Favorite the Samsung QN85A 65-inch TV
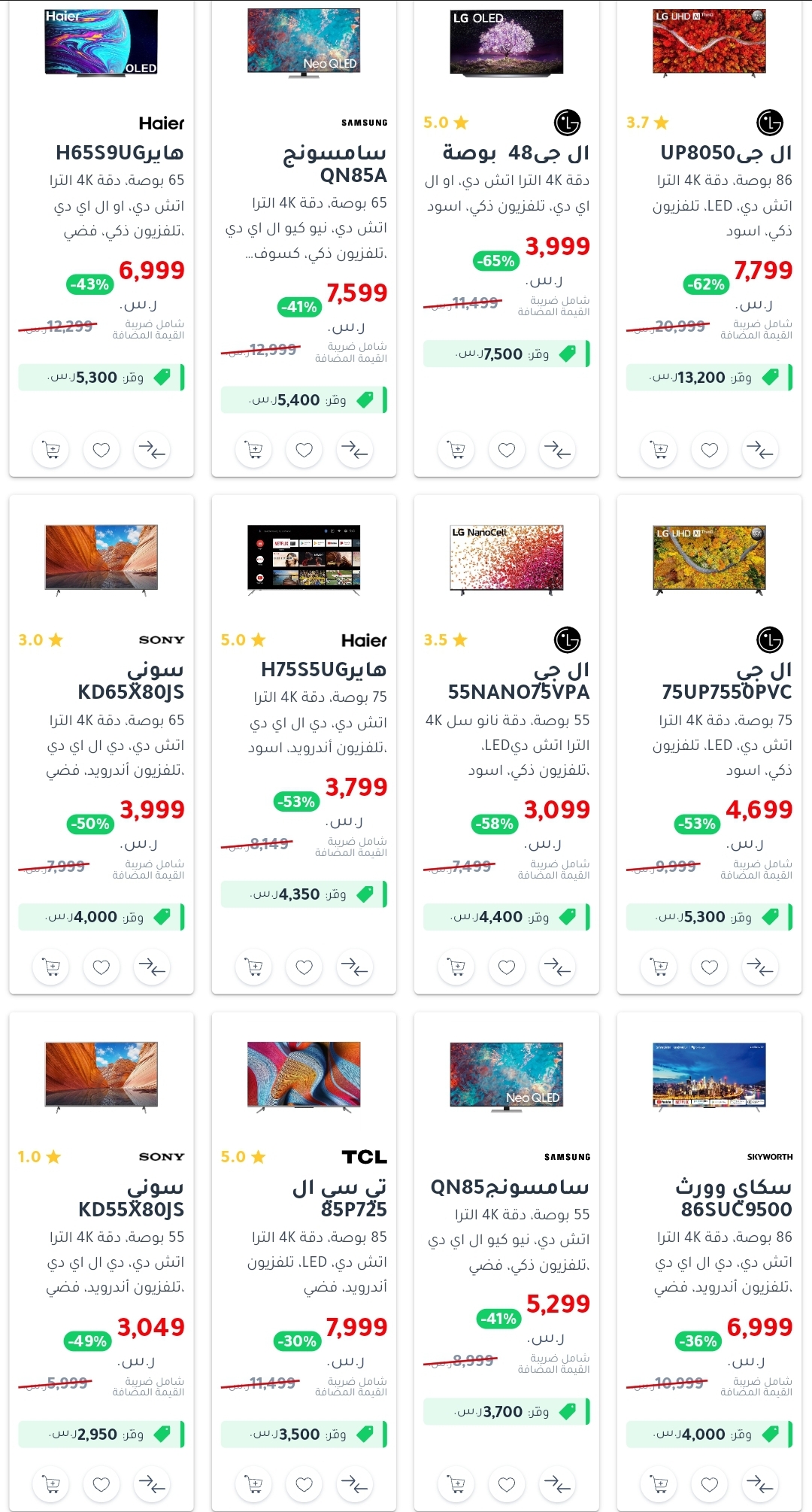This screenshot has width=812, height=1512. 304,450
